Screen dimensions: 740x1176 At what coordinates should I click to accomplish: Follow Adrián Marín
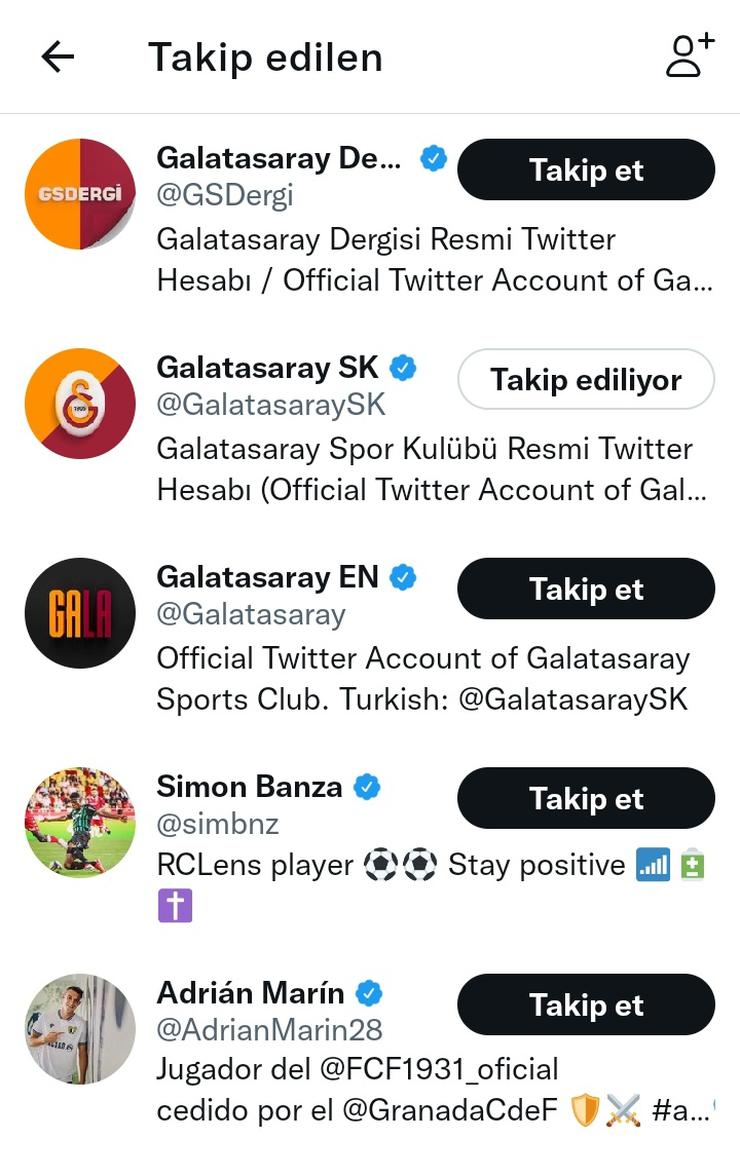[586, 1005]
